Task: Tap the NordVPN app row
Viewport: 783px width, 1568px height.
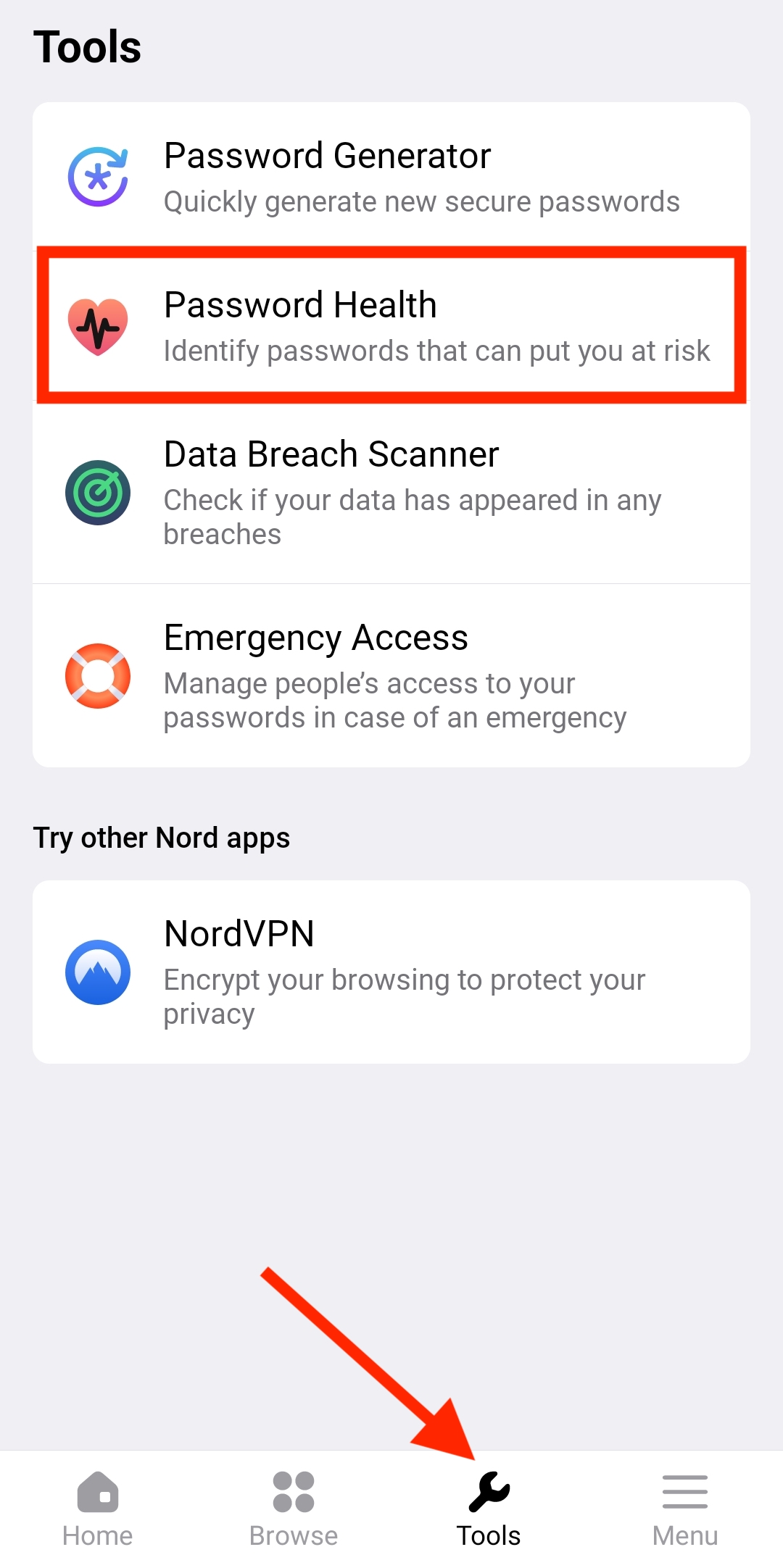Action: (x=391, y=972)
